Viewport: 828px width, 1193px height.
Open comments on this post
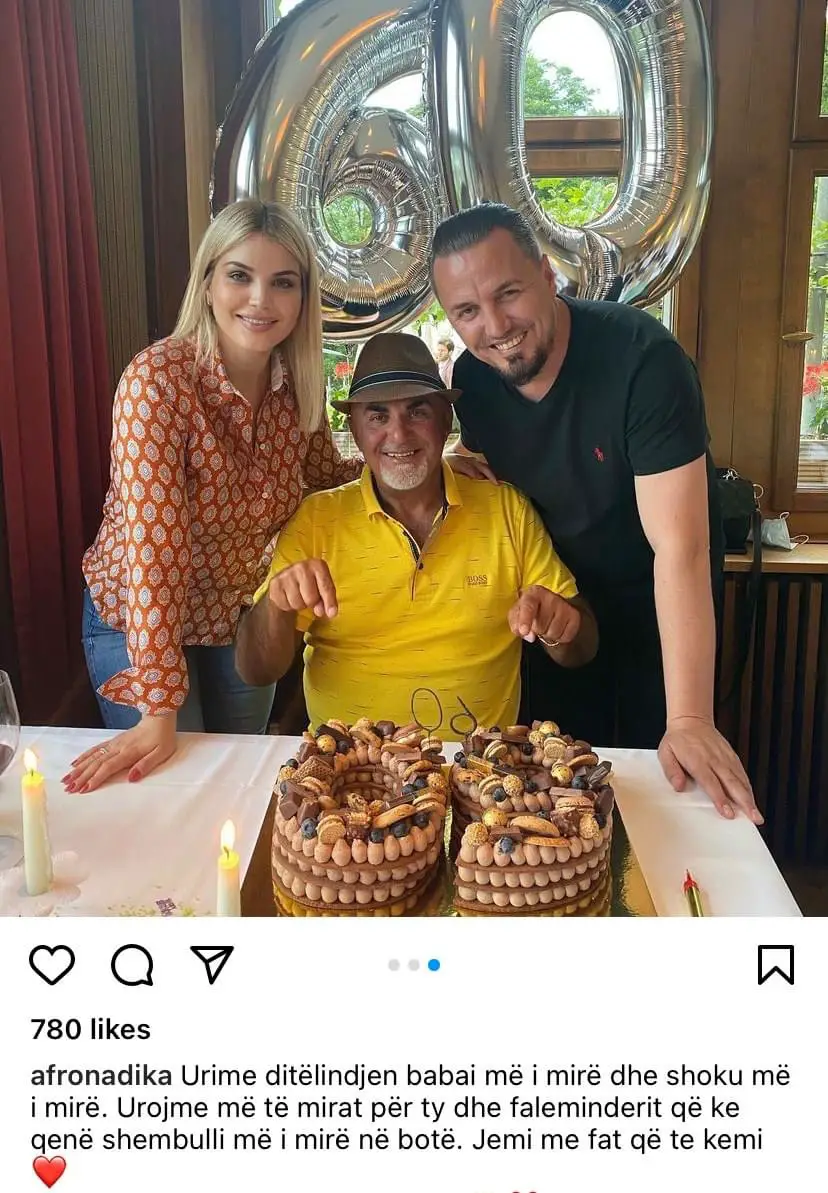pos(132,965)
